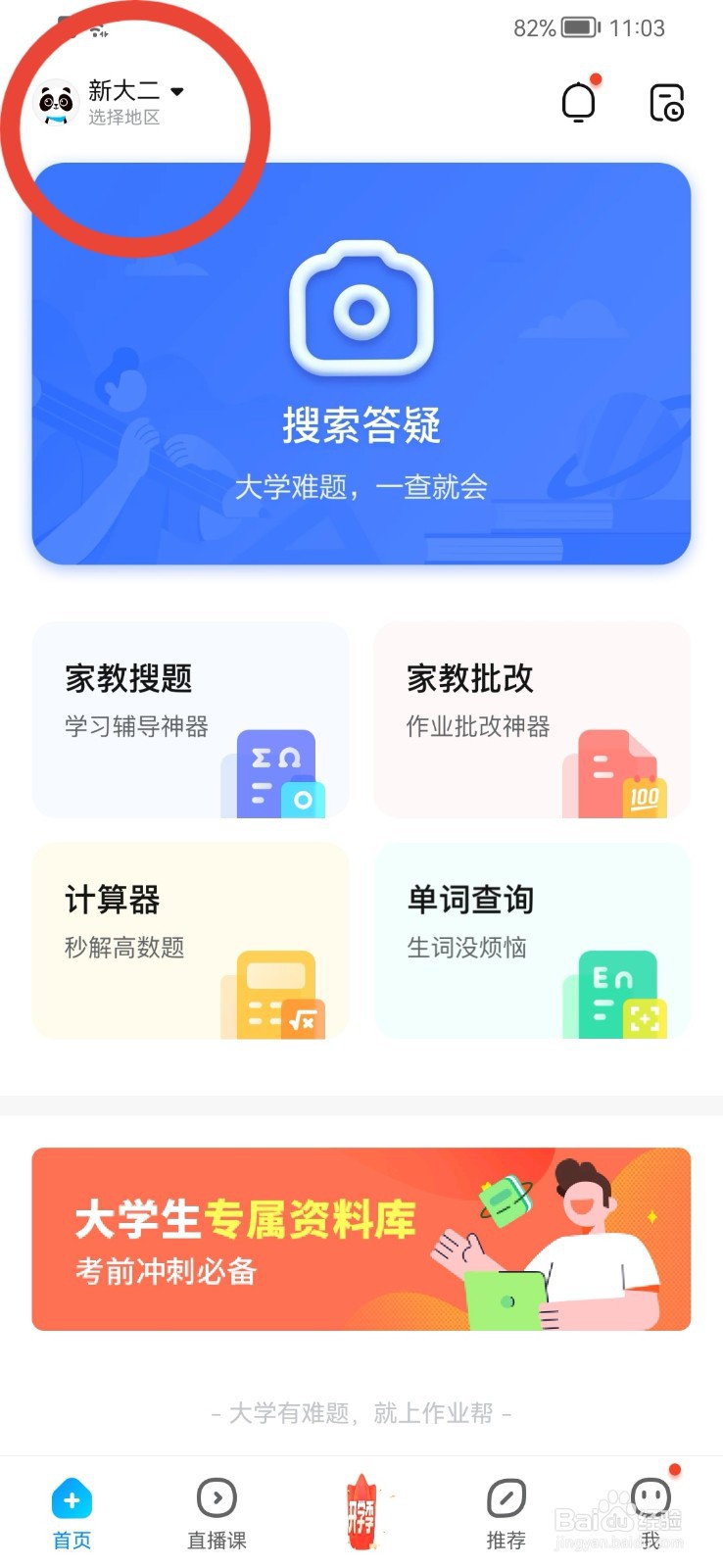Tap the scan icon in the top right
This screenshot has width=723, height=1568.
click(664, 101)
